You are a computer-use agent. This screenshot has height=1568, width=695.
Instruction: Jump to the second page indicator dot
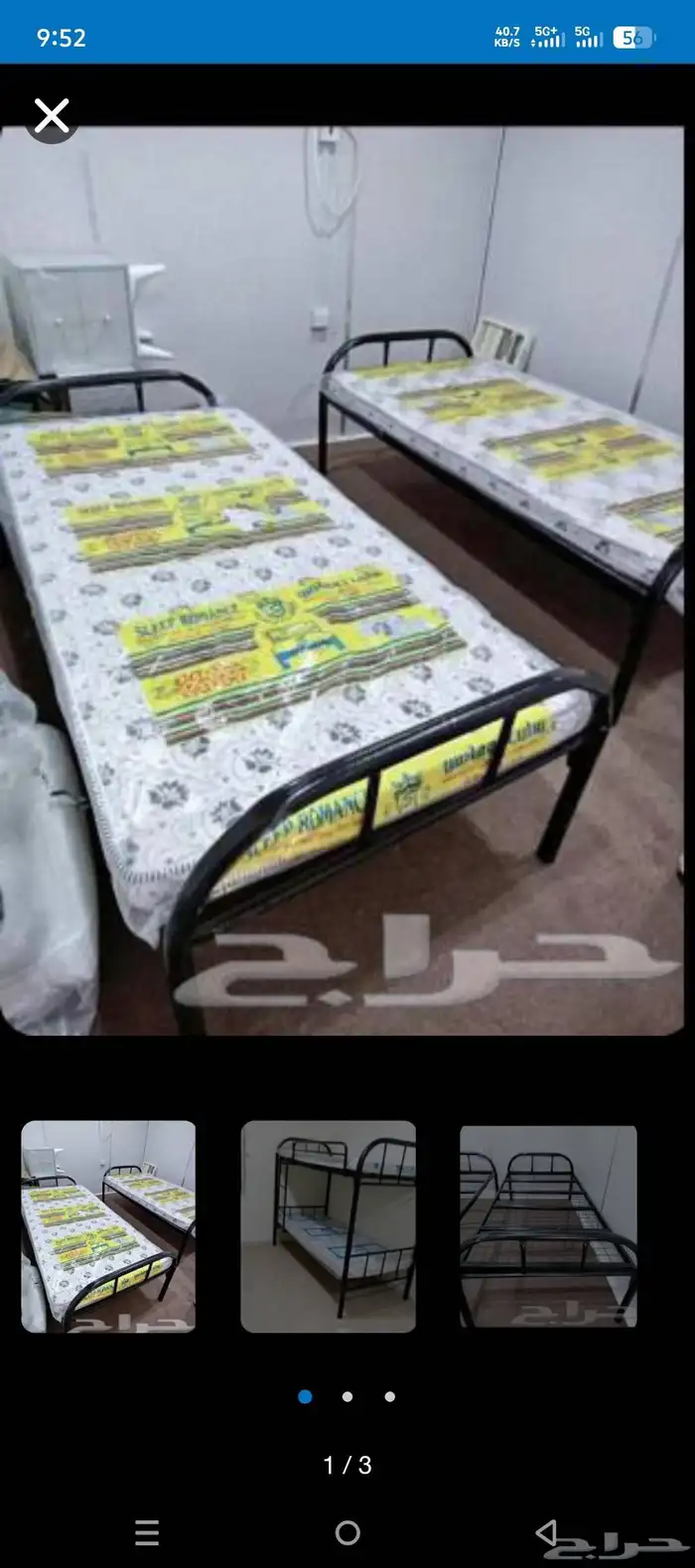click(347, 1396)
